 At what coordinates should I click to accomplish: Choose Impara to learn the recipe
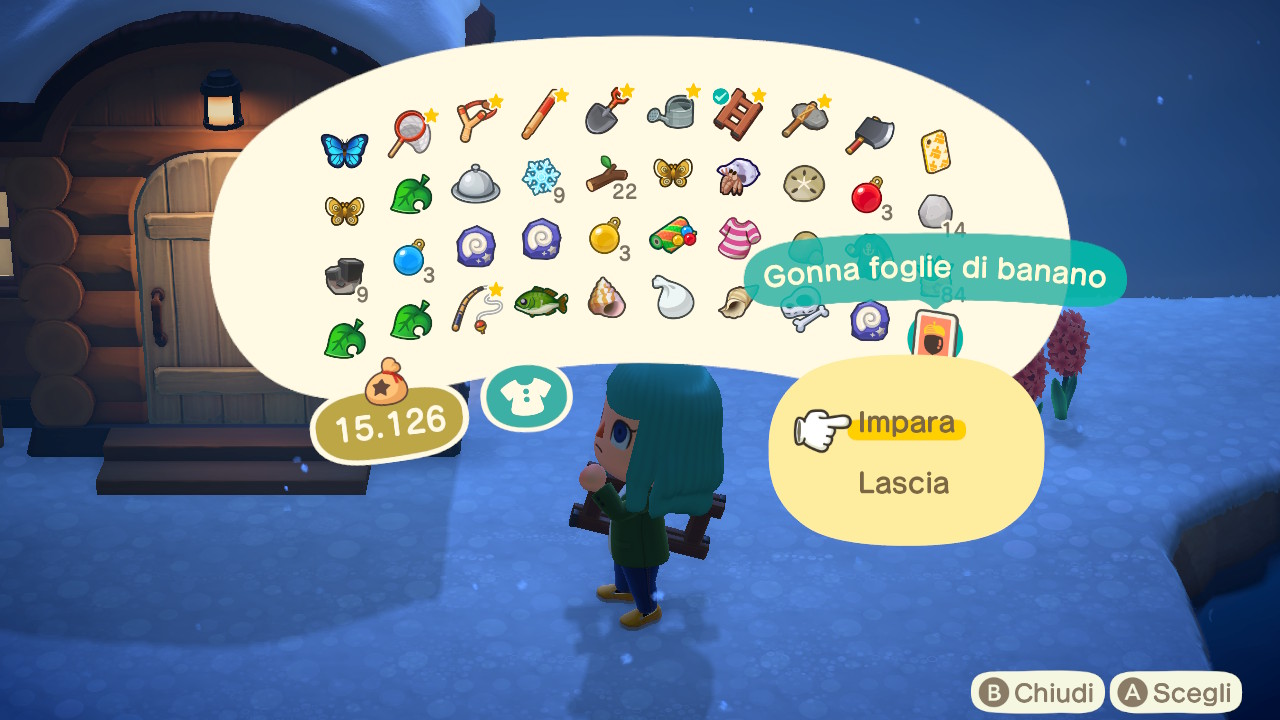(x=905, y=424)
